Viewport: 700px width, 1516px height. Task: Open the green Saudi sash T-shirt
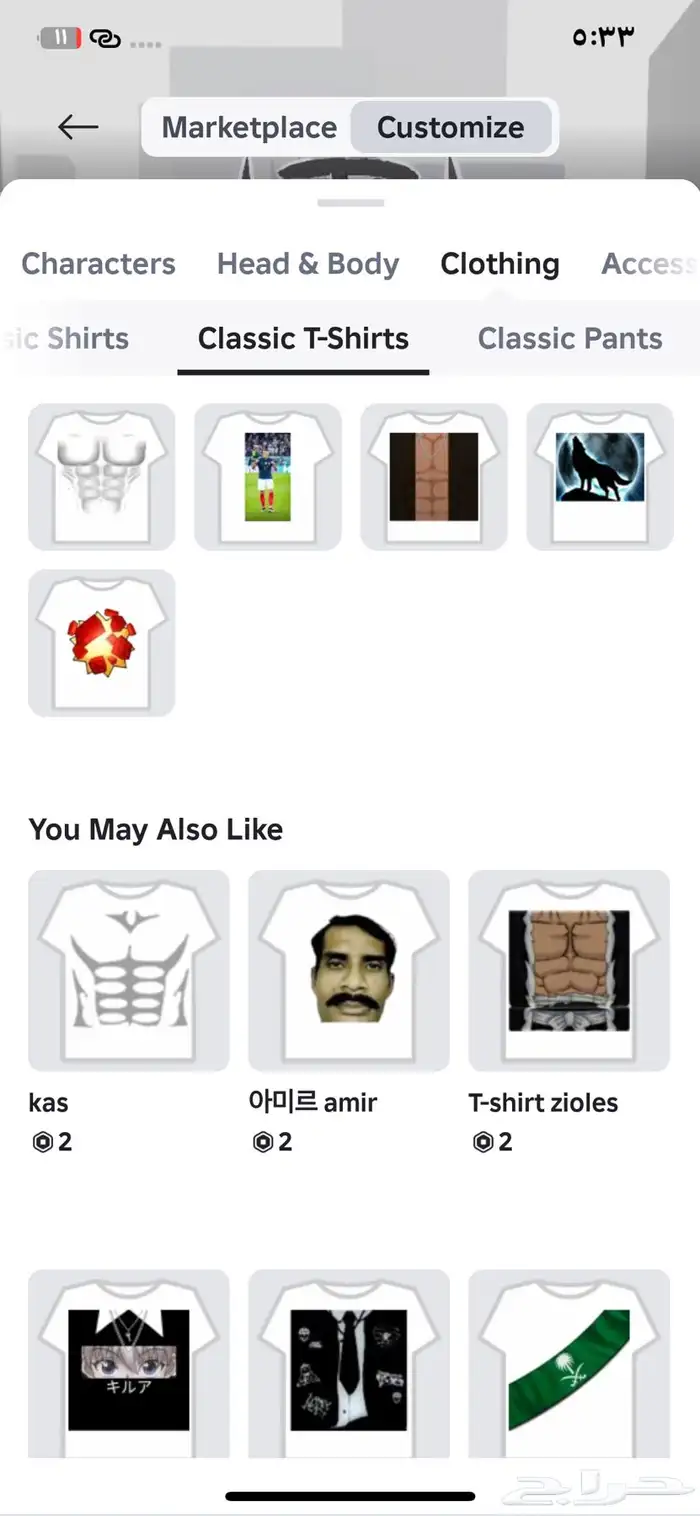tap(568, 1365)
